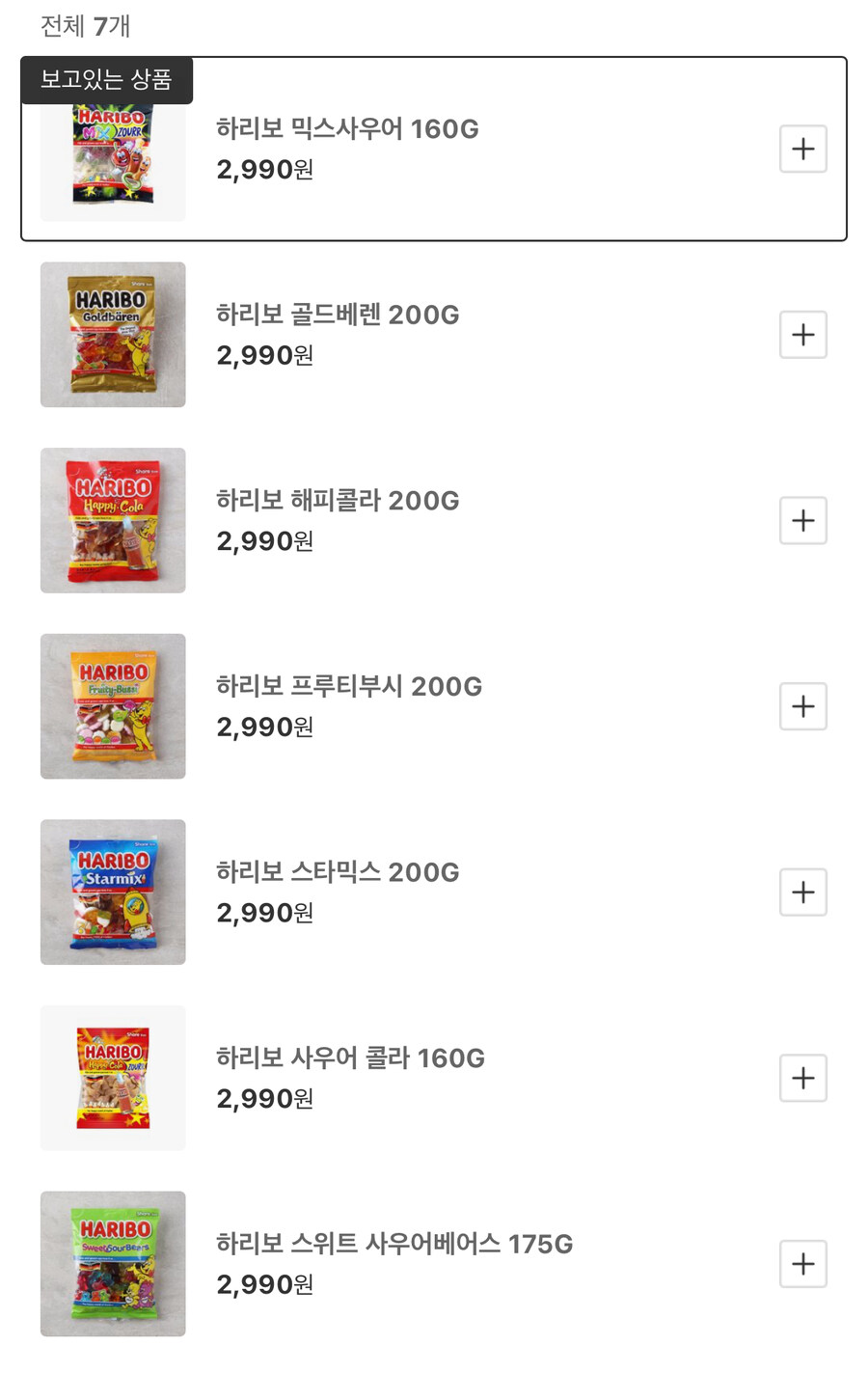Click the plus button on the first product

(x=803, y=149)
